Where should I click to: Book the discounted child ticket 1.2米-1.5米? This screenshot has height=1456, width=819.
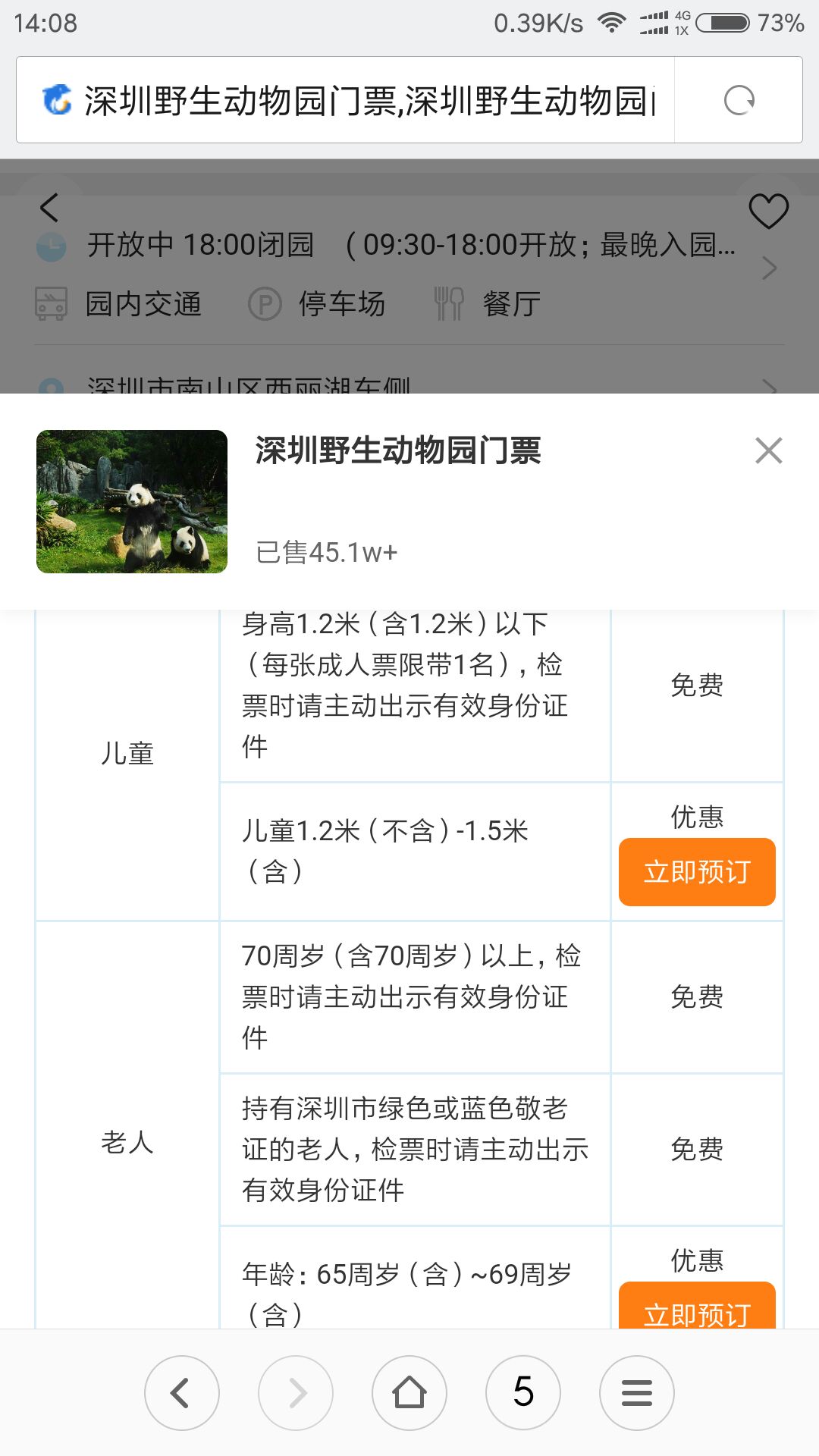697,872
